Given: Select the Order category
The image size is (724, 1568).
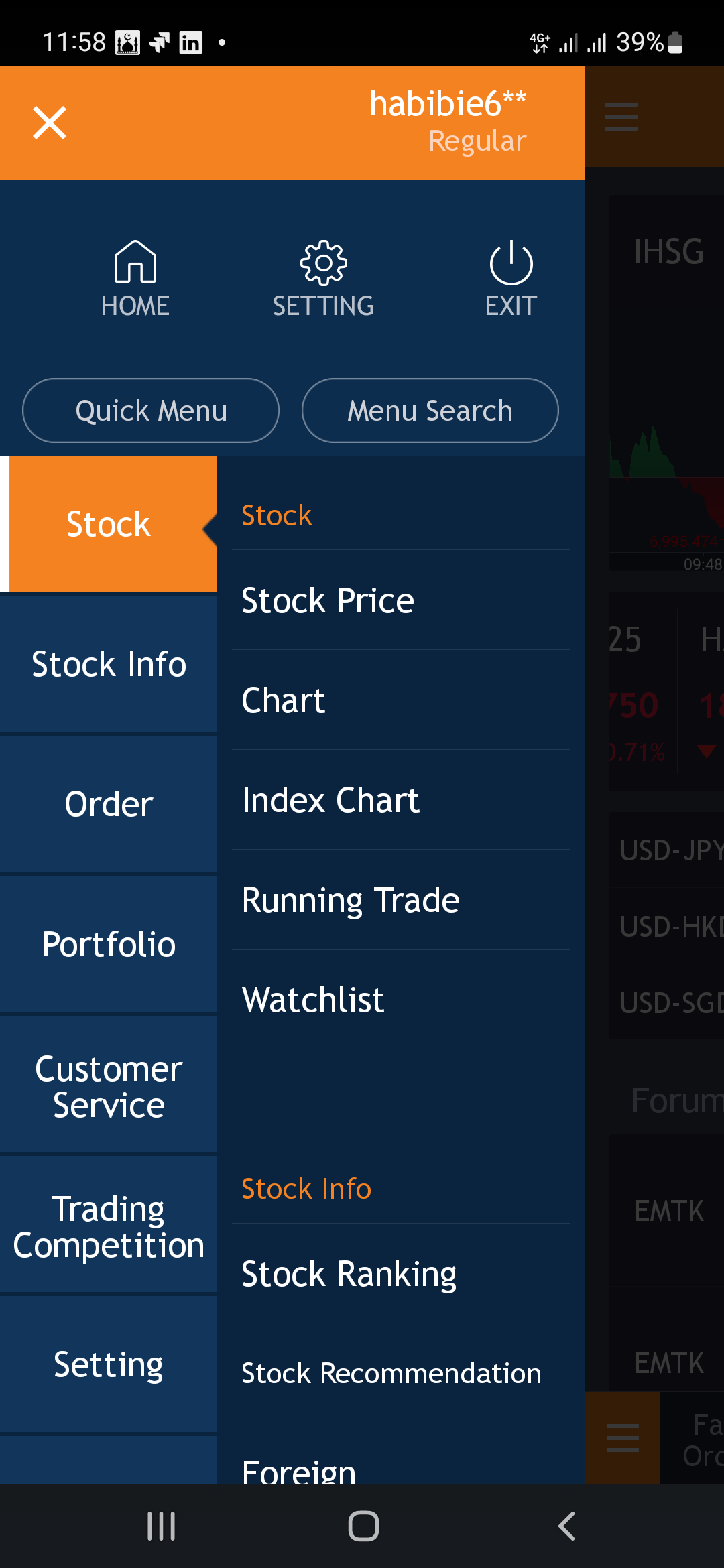Looking at the screenshot, I should tap(109, 804).
